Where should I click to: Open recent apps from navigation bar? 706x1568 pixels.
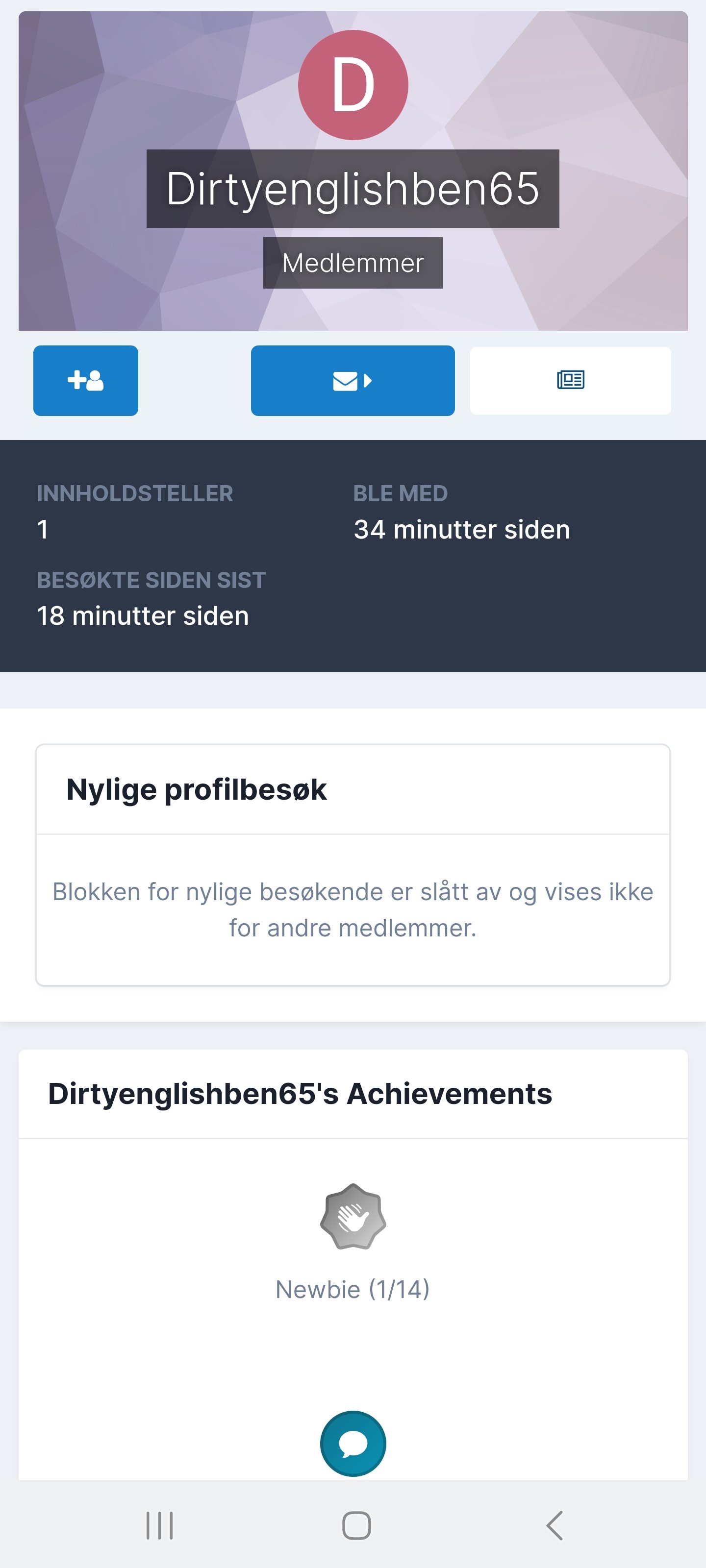point(160,1525)
